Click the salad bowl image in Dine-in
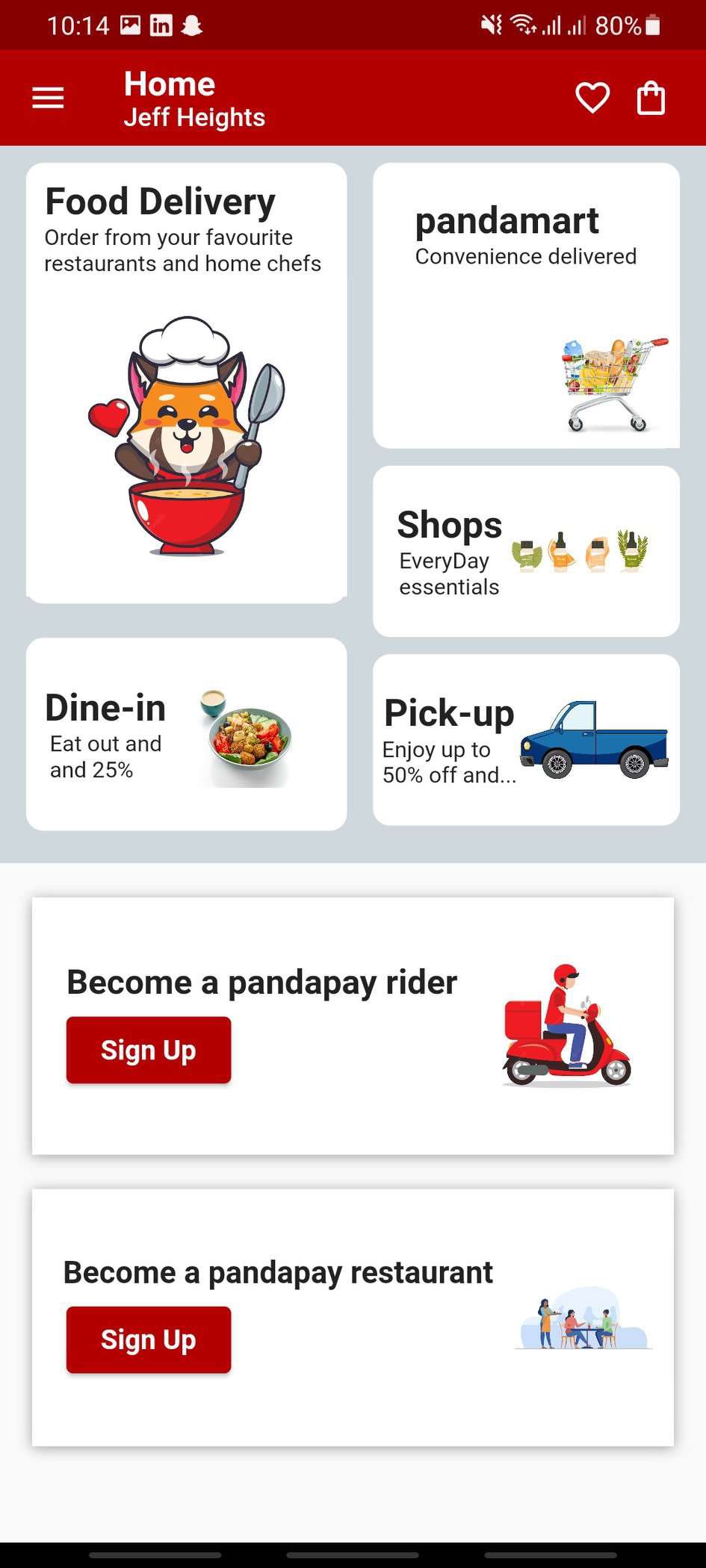The height and width of the screenshot is (1568, 706). point(249,739)
